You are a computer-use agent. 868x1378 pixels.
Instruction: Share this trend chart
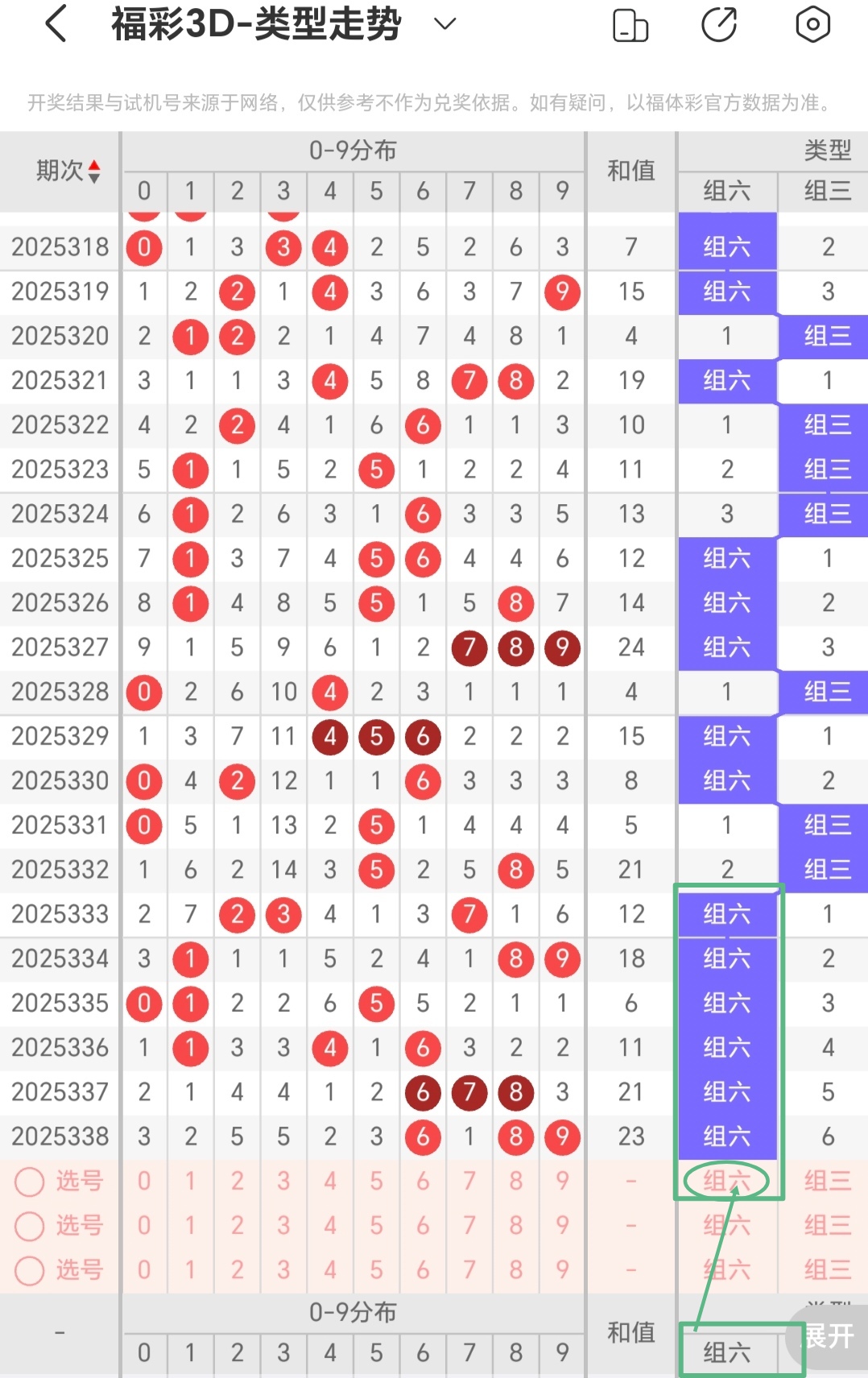[719, 24]
